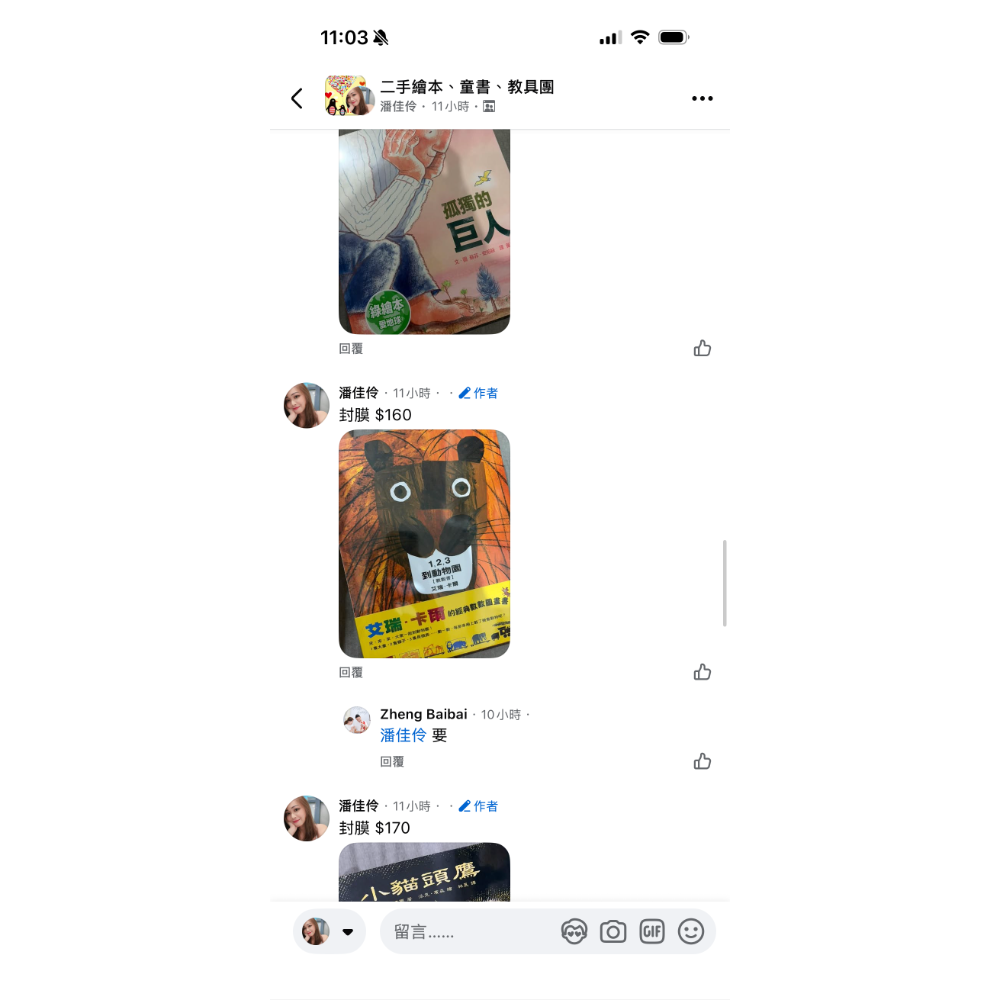Reply to Zheng Baibai's comment
Viewport: 1000px width, 1000px height.
click(392, 762)
